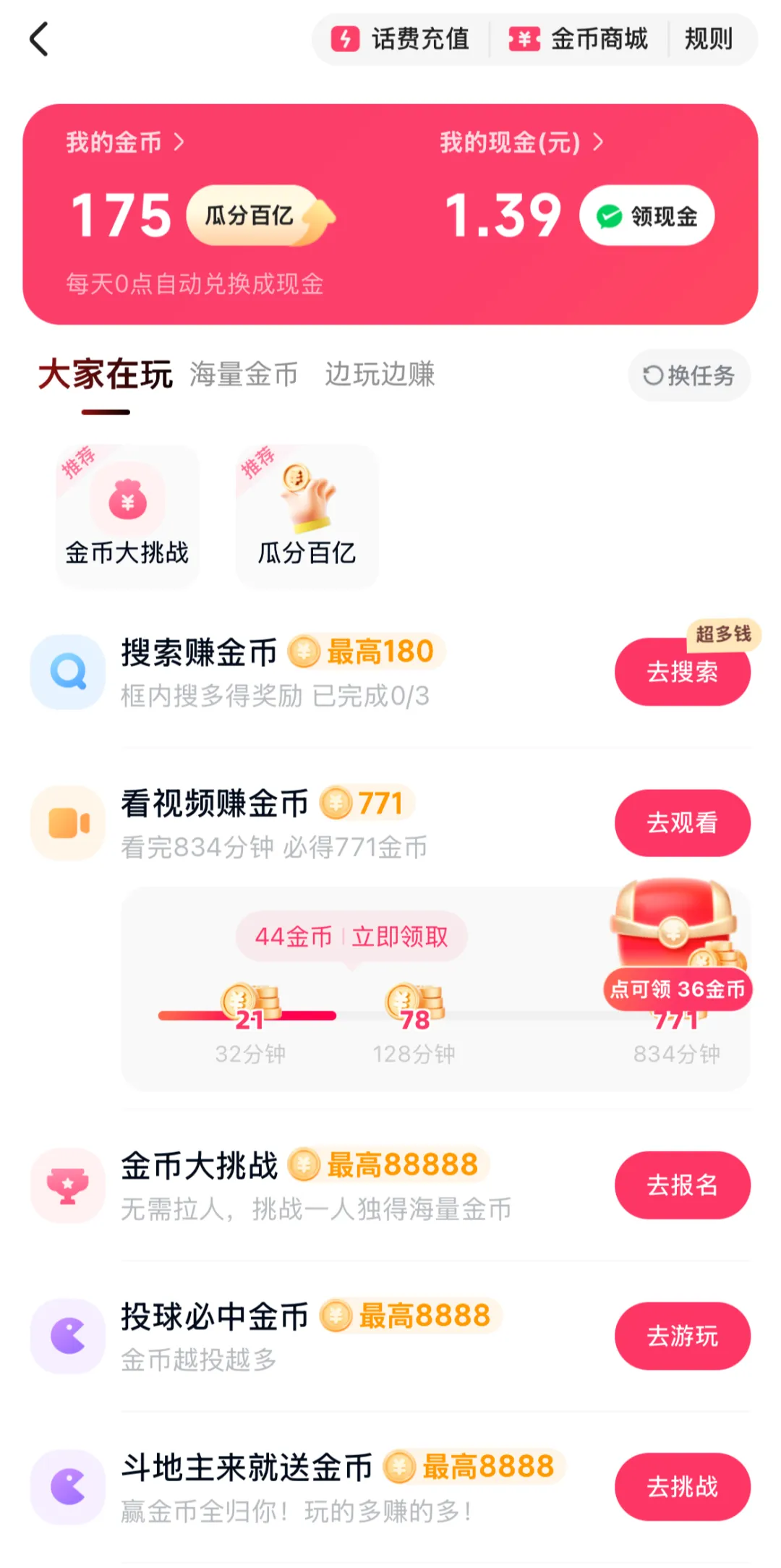Tap 去观看 to watch videos
Image resolution: width=781 pixels, height=1568 pixels.
(x=683, y=823)
